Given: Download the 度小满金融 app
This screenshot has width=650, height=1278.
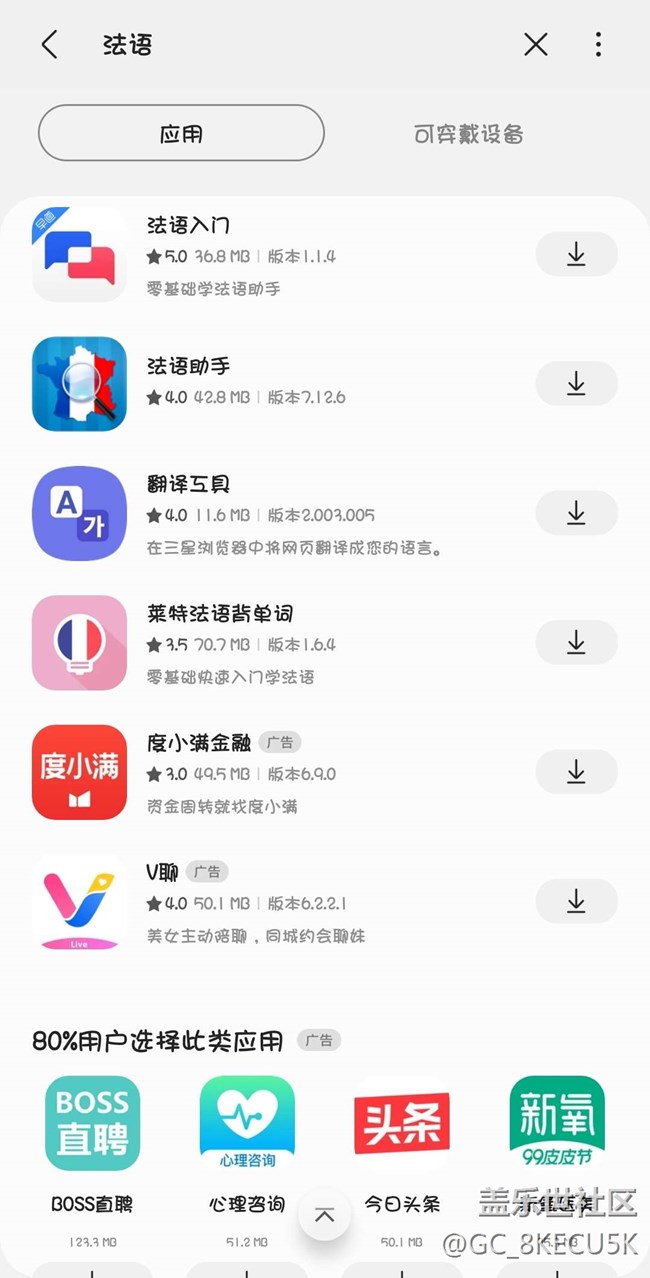Looking at the screenshot, I should (x=576, y=772).
